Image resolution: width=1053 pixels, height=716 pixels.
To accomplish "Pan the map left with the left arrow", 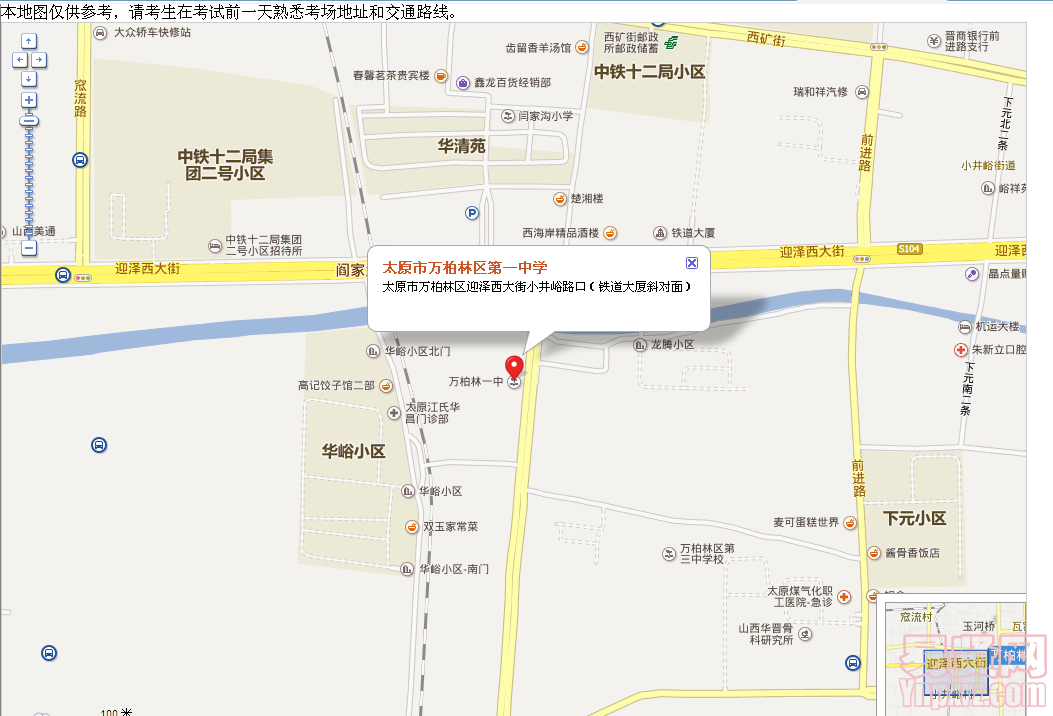I will pyautogui.click(x=19, y=60).
